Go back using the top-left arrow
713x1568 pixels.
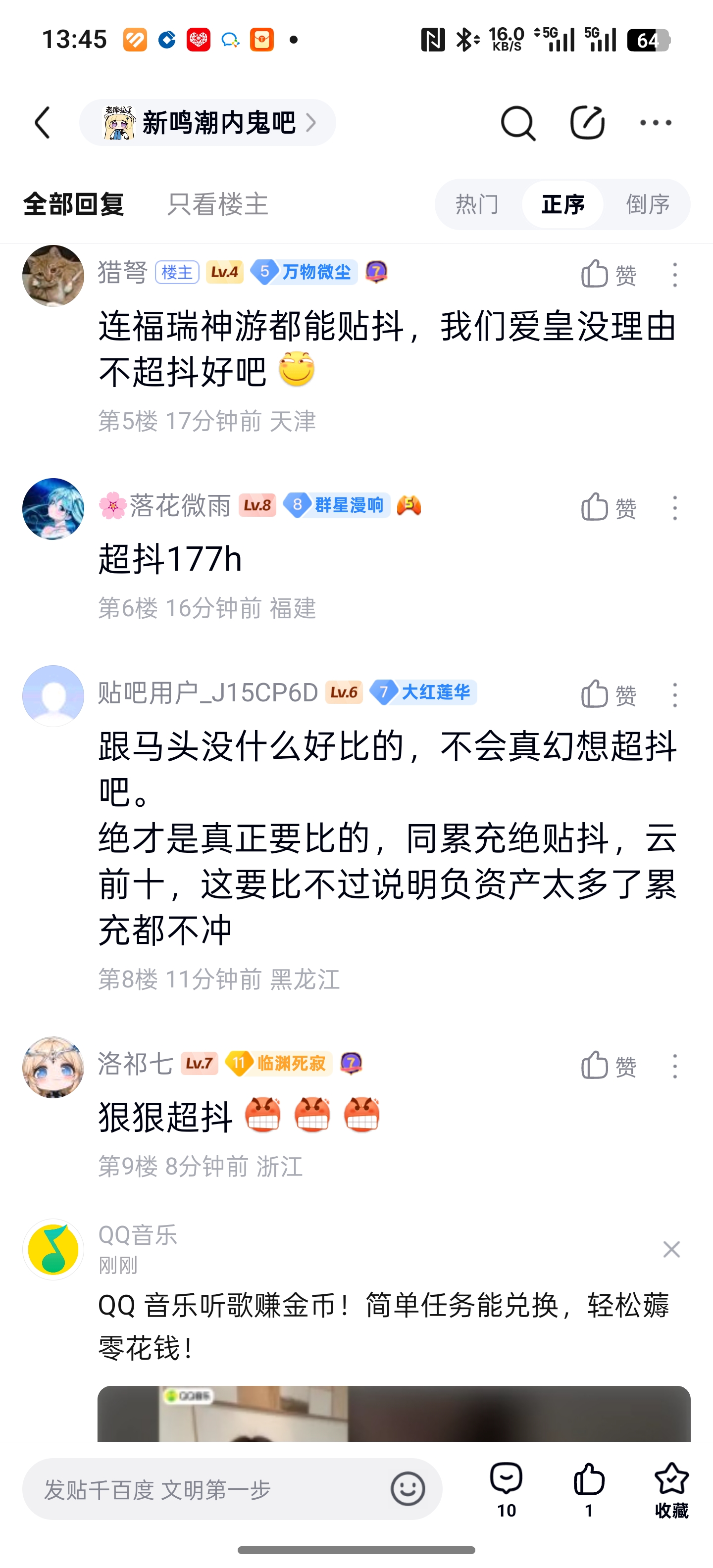tap(42, 123)
